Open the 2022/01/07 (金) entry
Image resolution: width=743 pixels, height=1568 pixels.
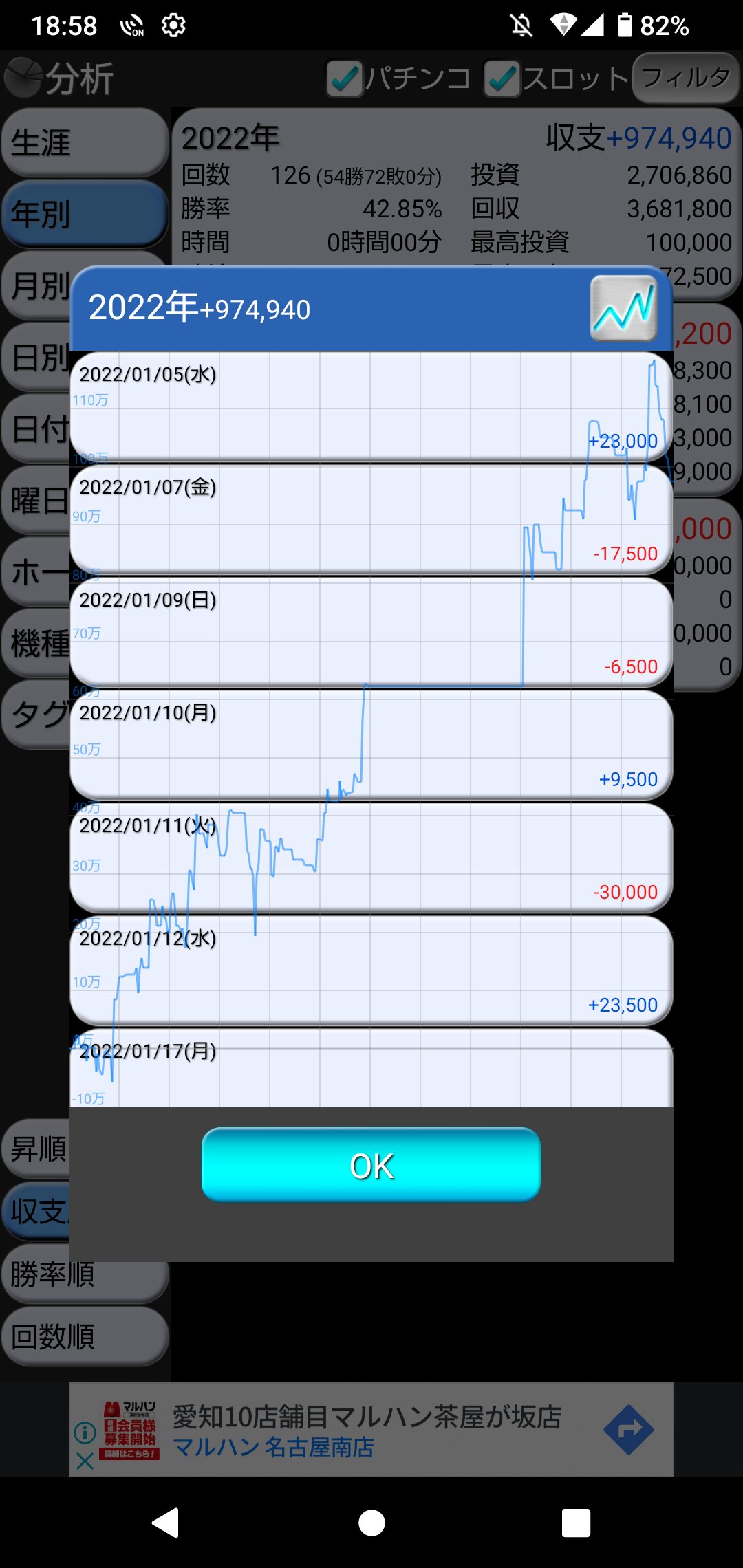(x=371, y=519)
